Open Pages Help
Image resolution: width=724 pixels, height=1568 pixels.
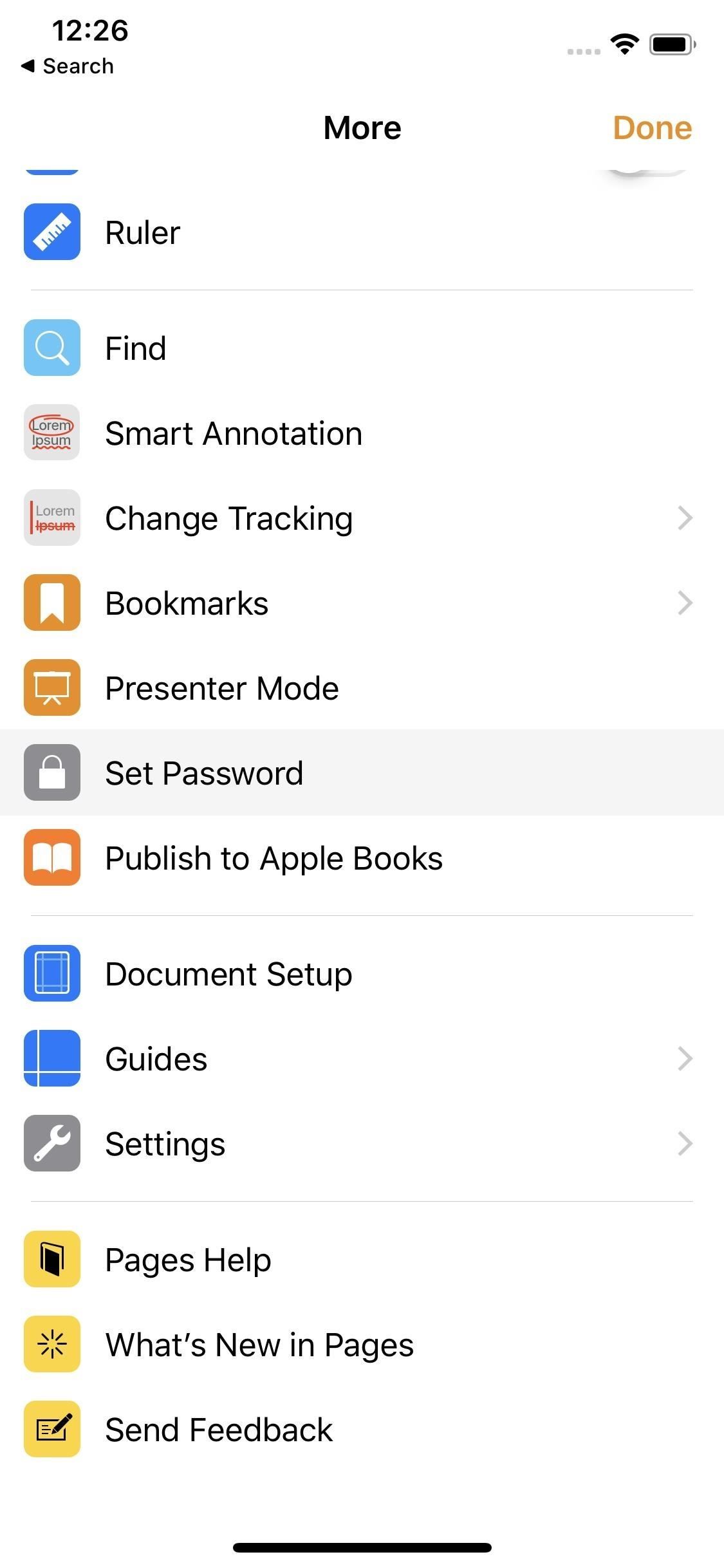click(188, 1260)
